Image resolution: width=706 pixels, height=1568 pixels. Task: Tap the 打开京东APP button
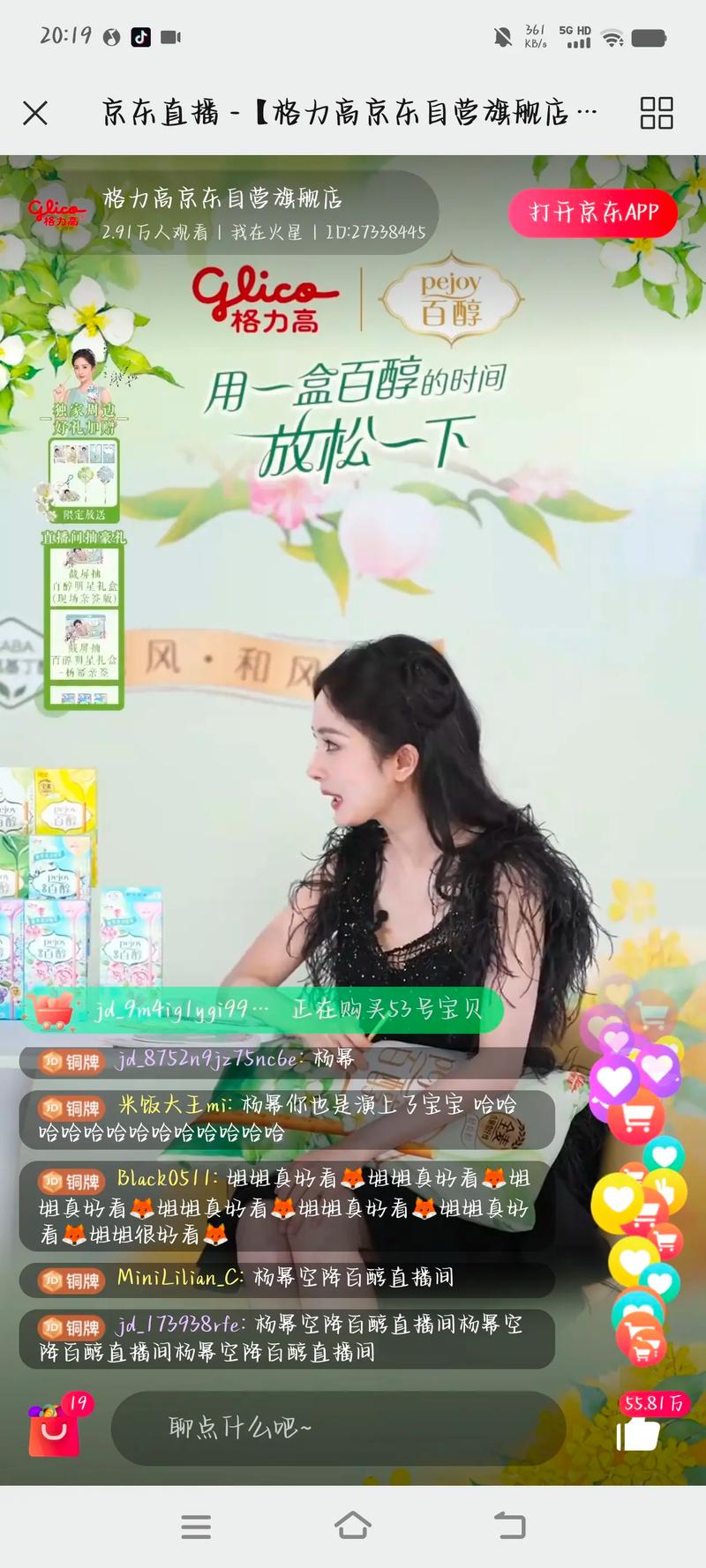593,213
